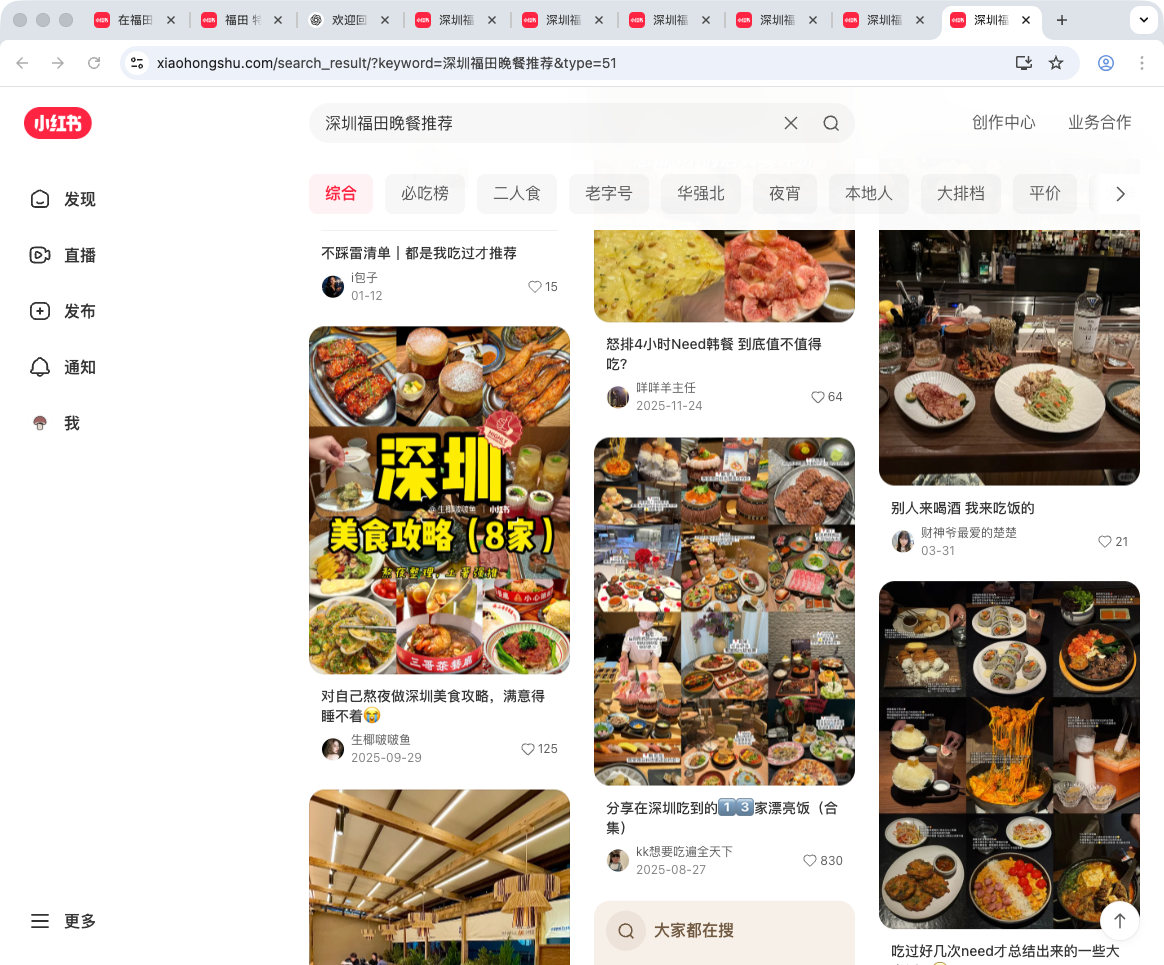
Task: Open 直播 in the sidebar
Action: 64,255
